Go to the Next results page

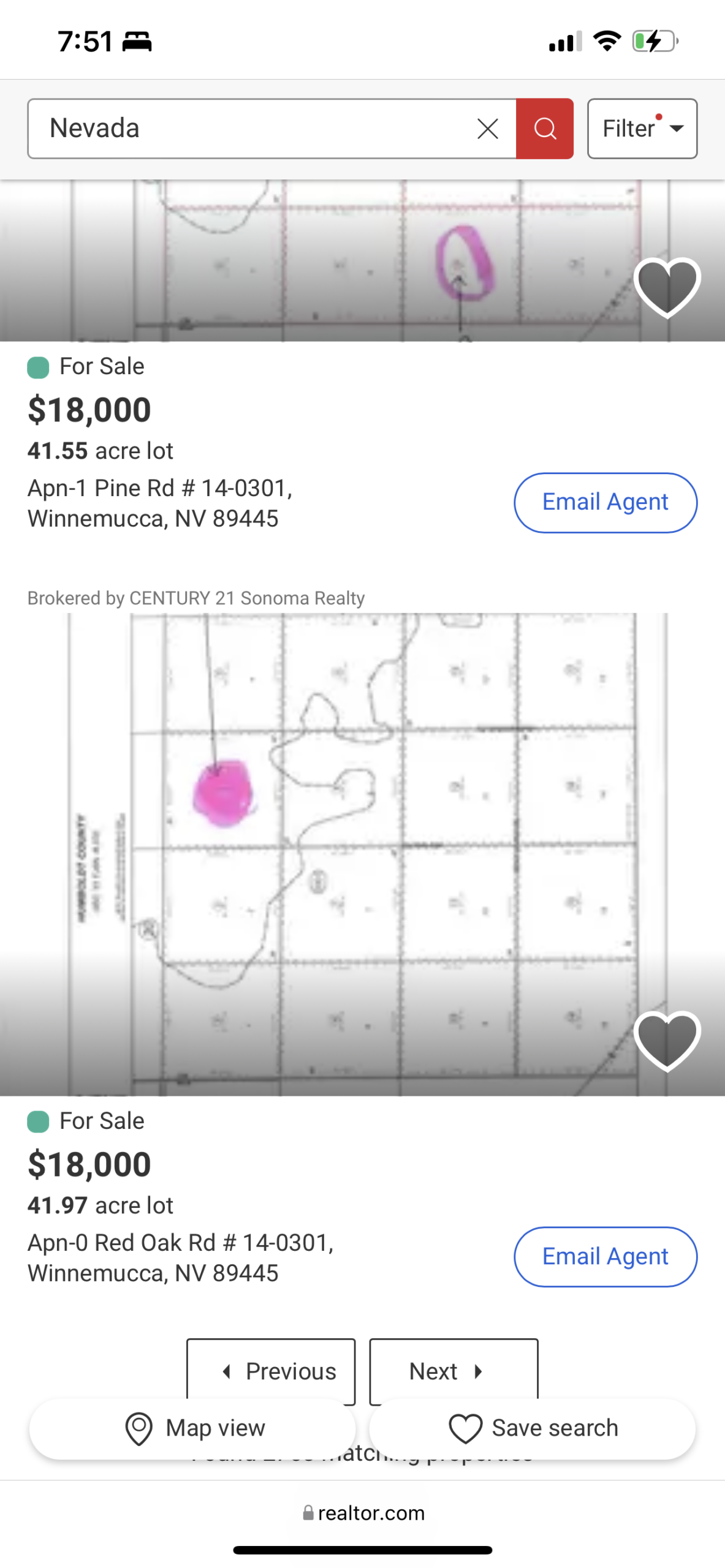tap(454, 1370)
